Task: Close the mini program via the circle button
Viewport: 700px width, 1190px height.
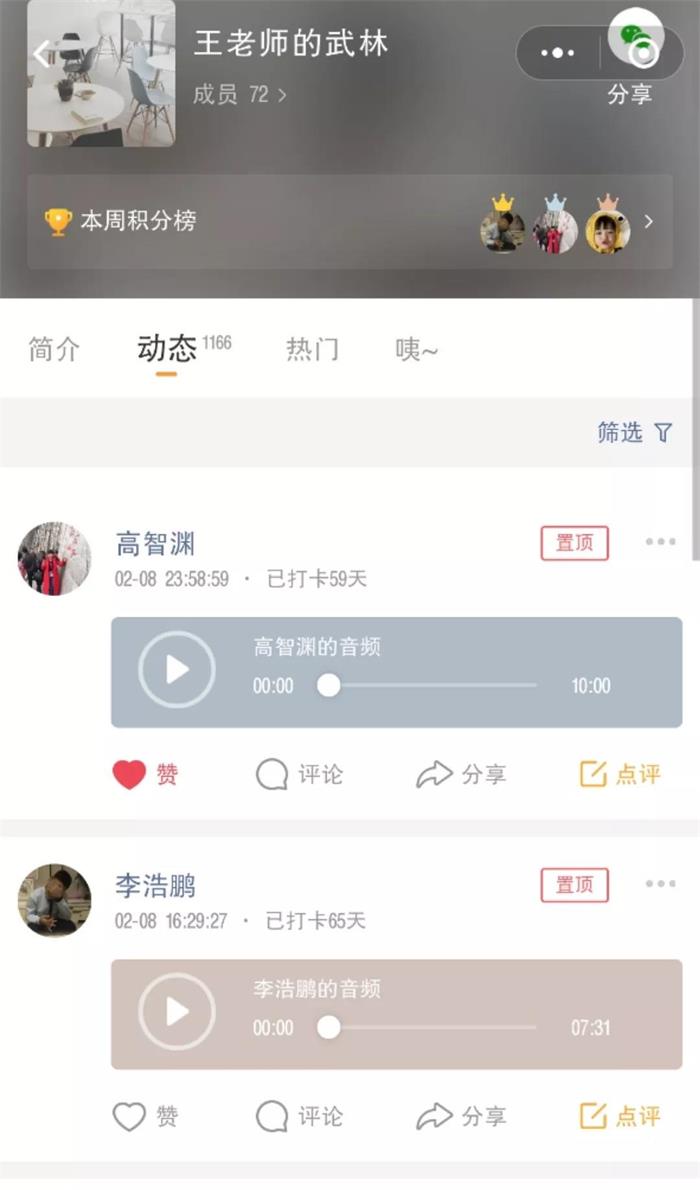Action: (645, 53)
